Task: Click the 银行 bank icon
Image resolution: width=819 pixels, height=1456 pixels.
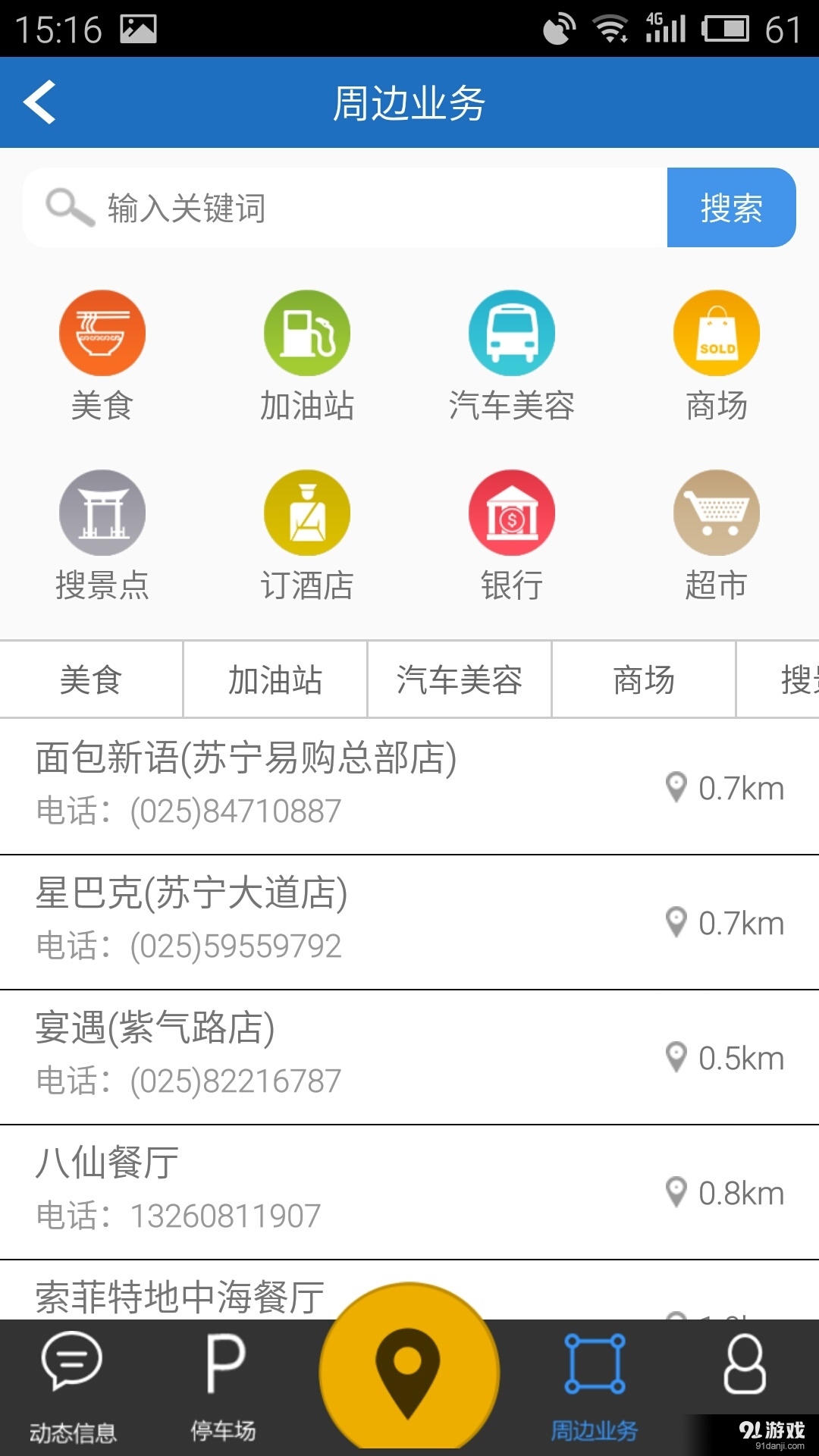Action: pos(510,513)
